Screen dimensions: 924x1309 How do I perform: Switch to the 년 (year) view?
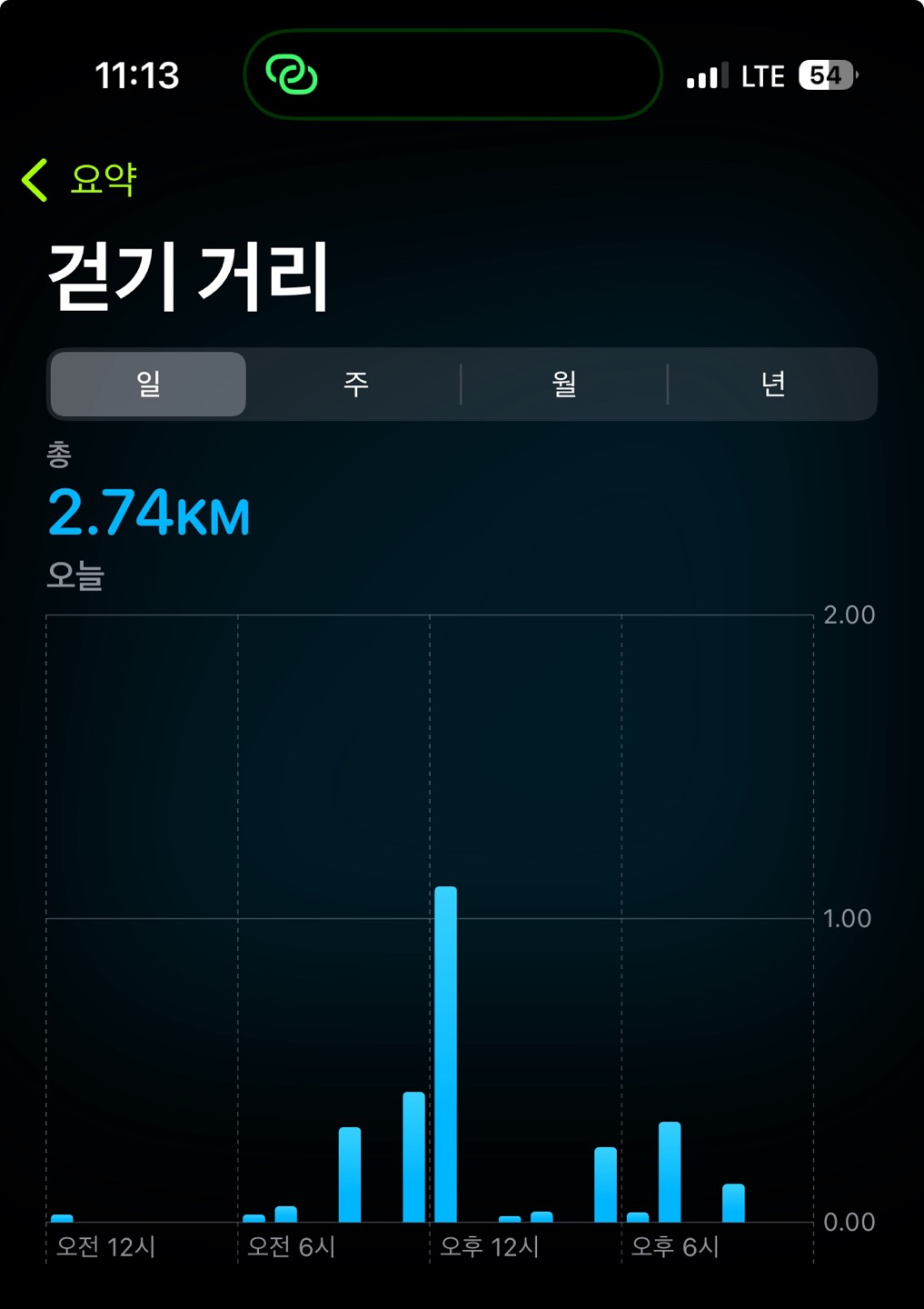tap(772, 384)
